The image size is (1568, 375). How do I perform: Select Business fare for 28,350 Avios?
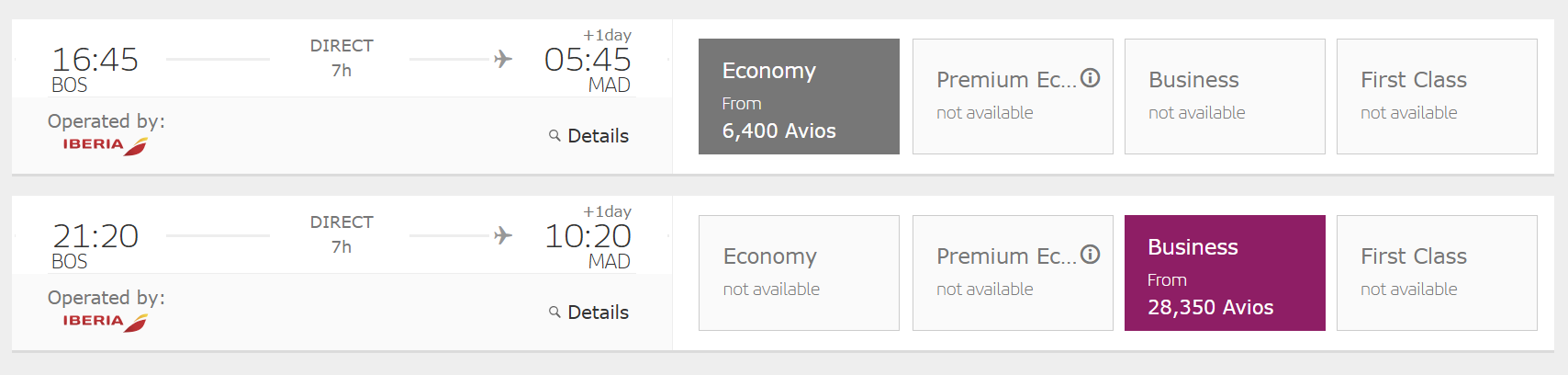click(1224, 273)
